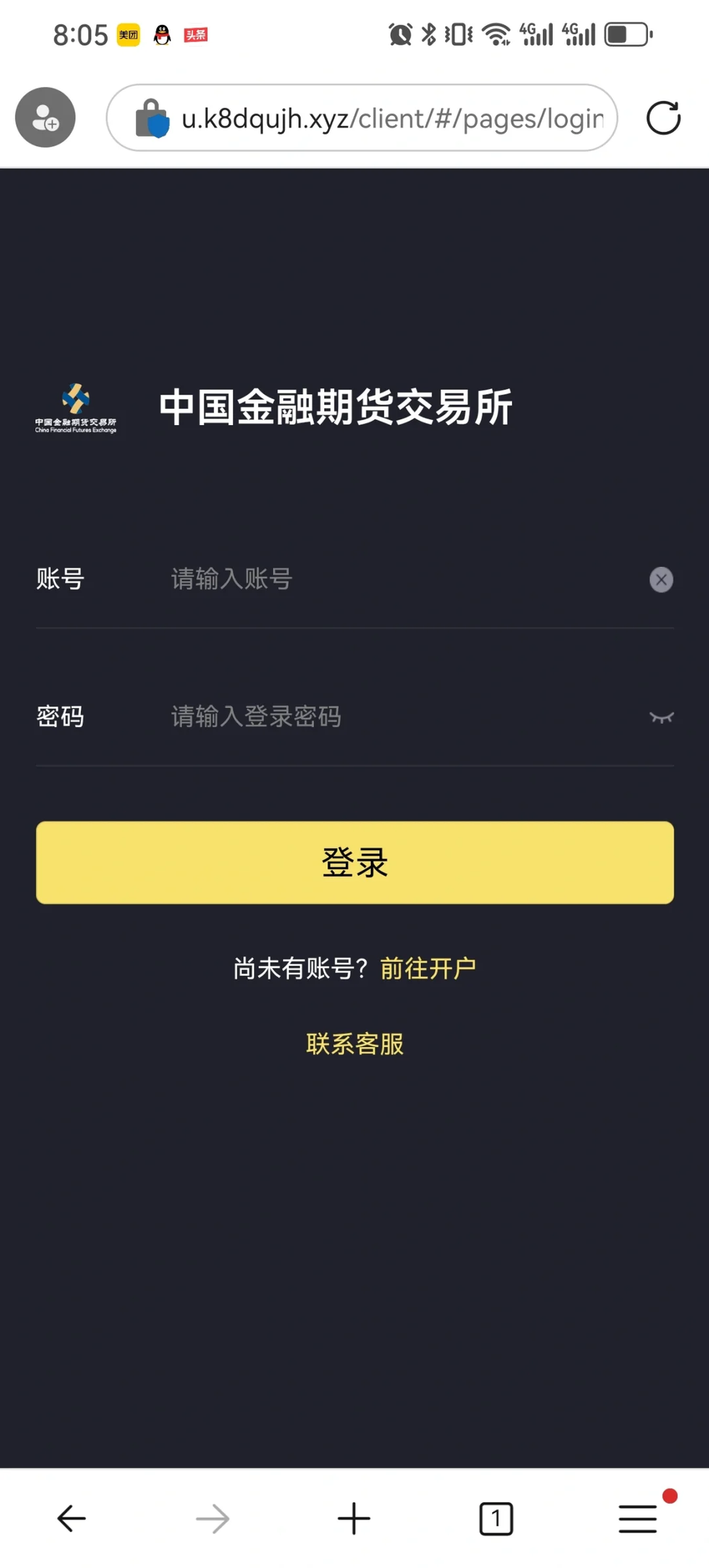Tap the forward navigation arrow
Screen dimensions: 709x1568
point(213,1518)
